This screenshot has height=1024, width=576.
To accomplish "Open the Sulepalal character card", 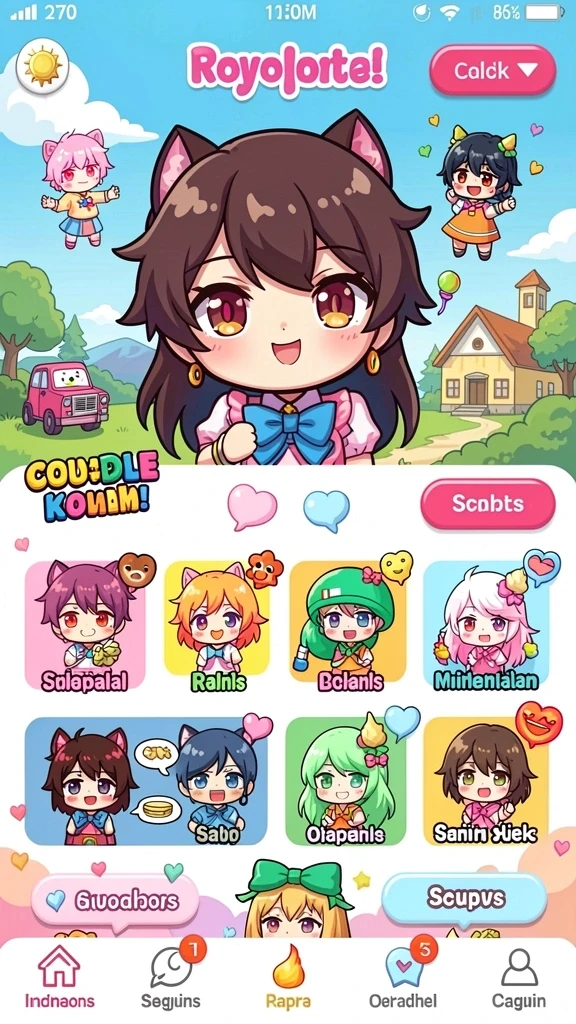I will coord(85,625).
